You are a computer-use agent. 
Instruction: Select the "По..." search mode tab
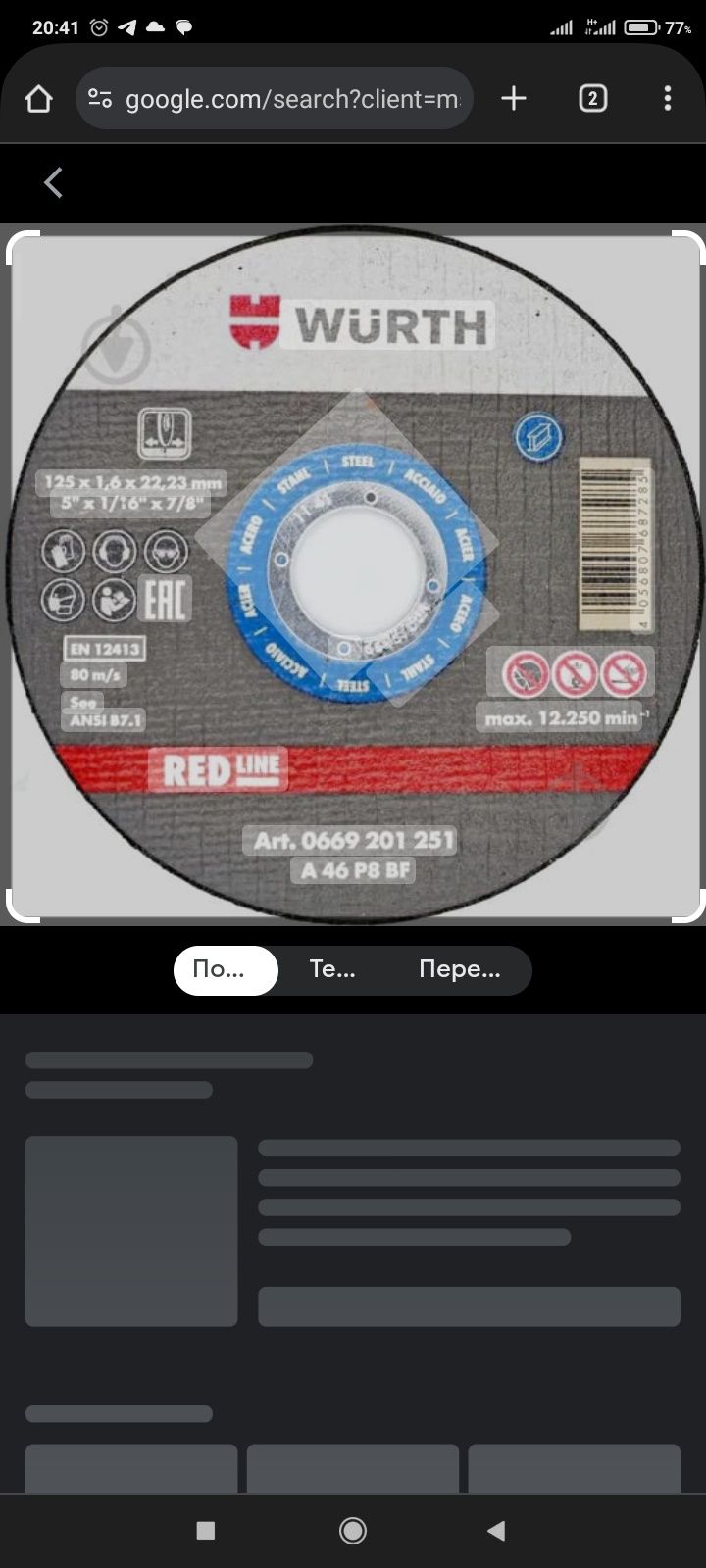pos(226,969)
